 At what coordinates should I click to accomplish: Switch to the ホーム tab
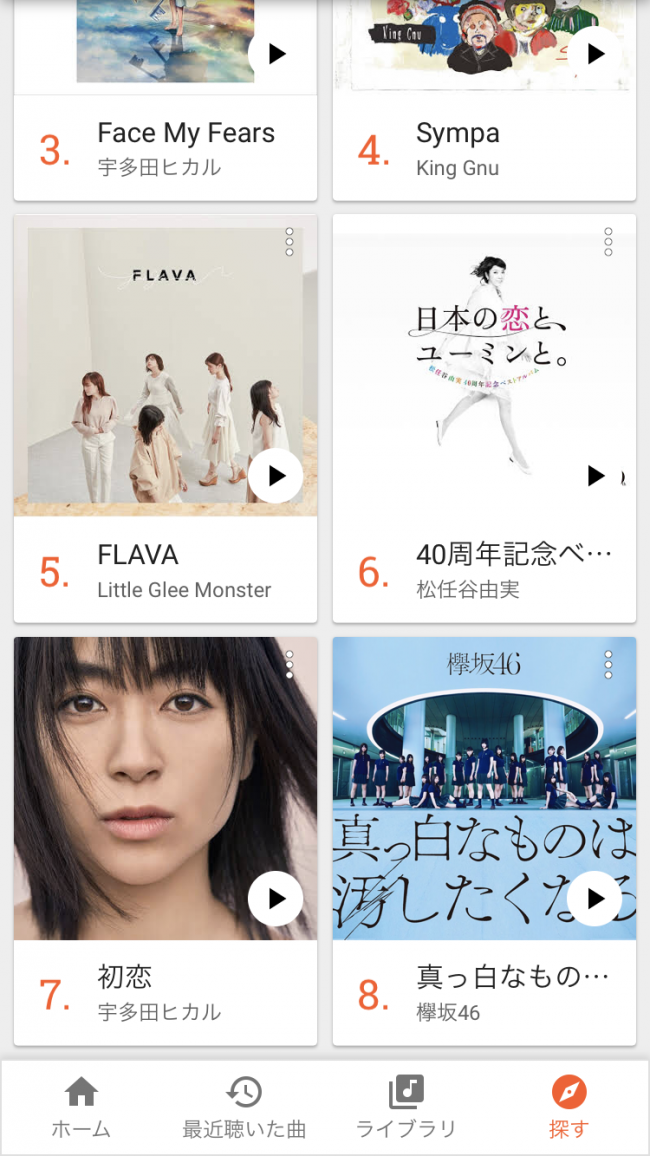[x=81, y=1108]
